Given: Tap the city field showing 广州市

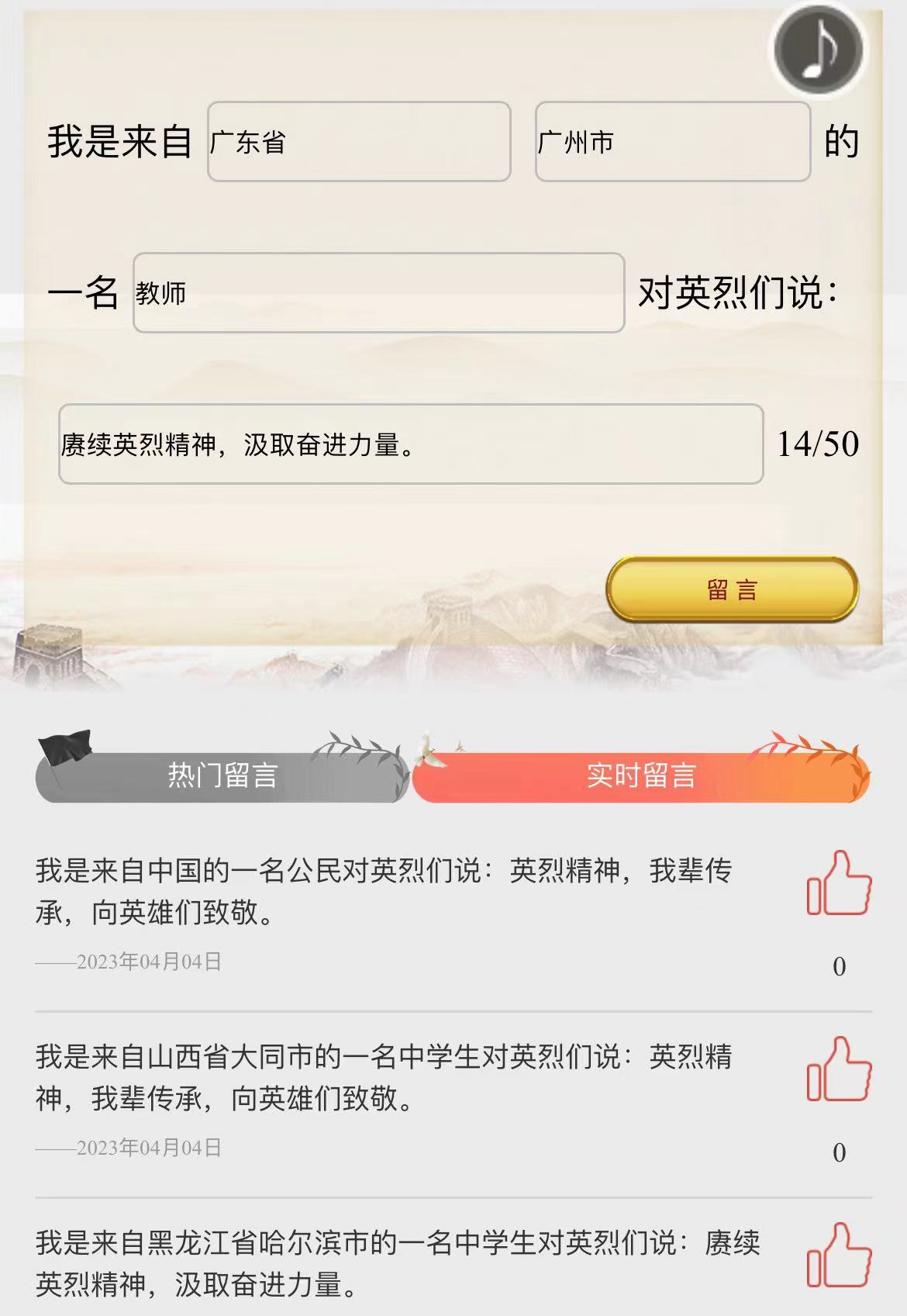Looking at the screenshot, I should [x=672, y=142].
